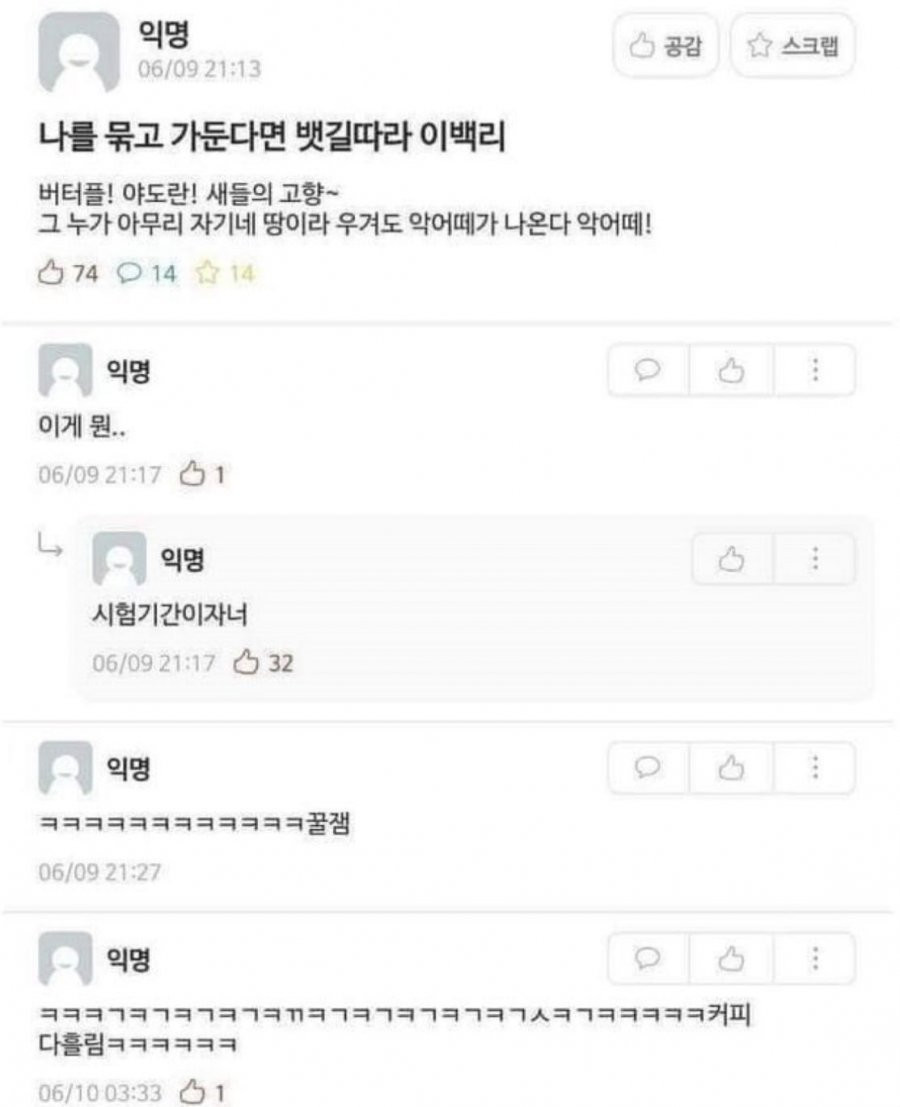Open more options for '커피 다흘림' comment
900x1107 pixels.
pyautogui.click(x=815, y=958)
